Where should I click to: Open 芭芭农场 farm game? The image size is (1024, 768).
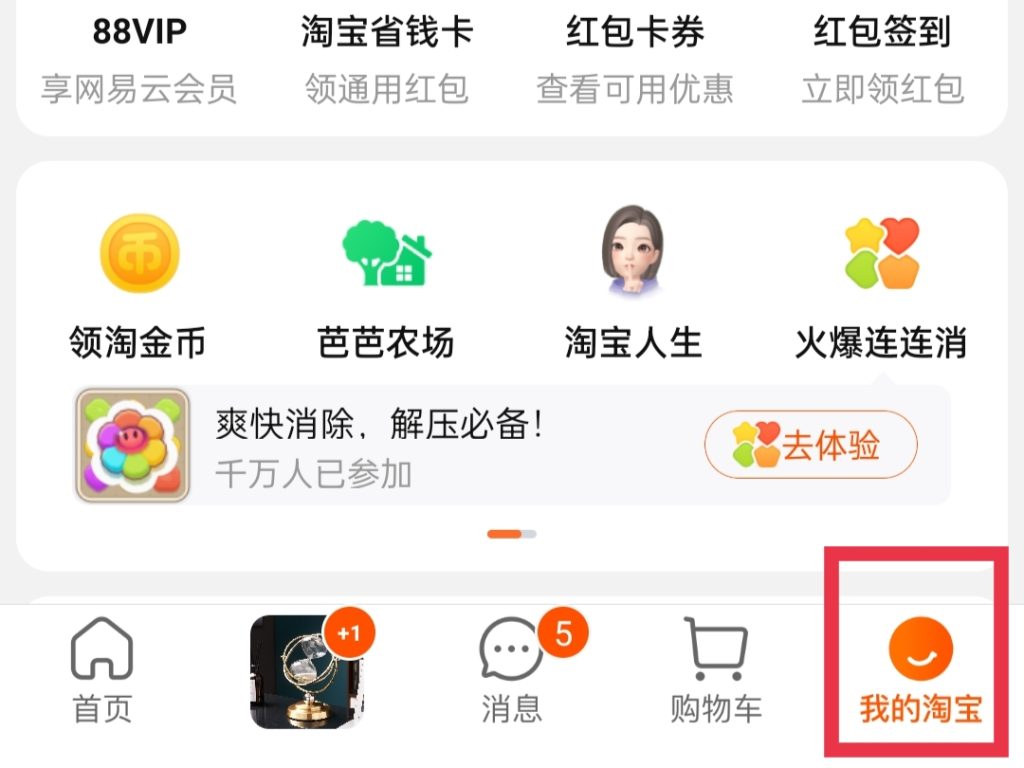click(x=386, y=285)
